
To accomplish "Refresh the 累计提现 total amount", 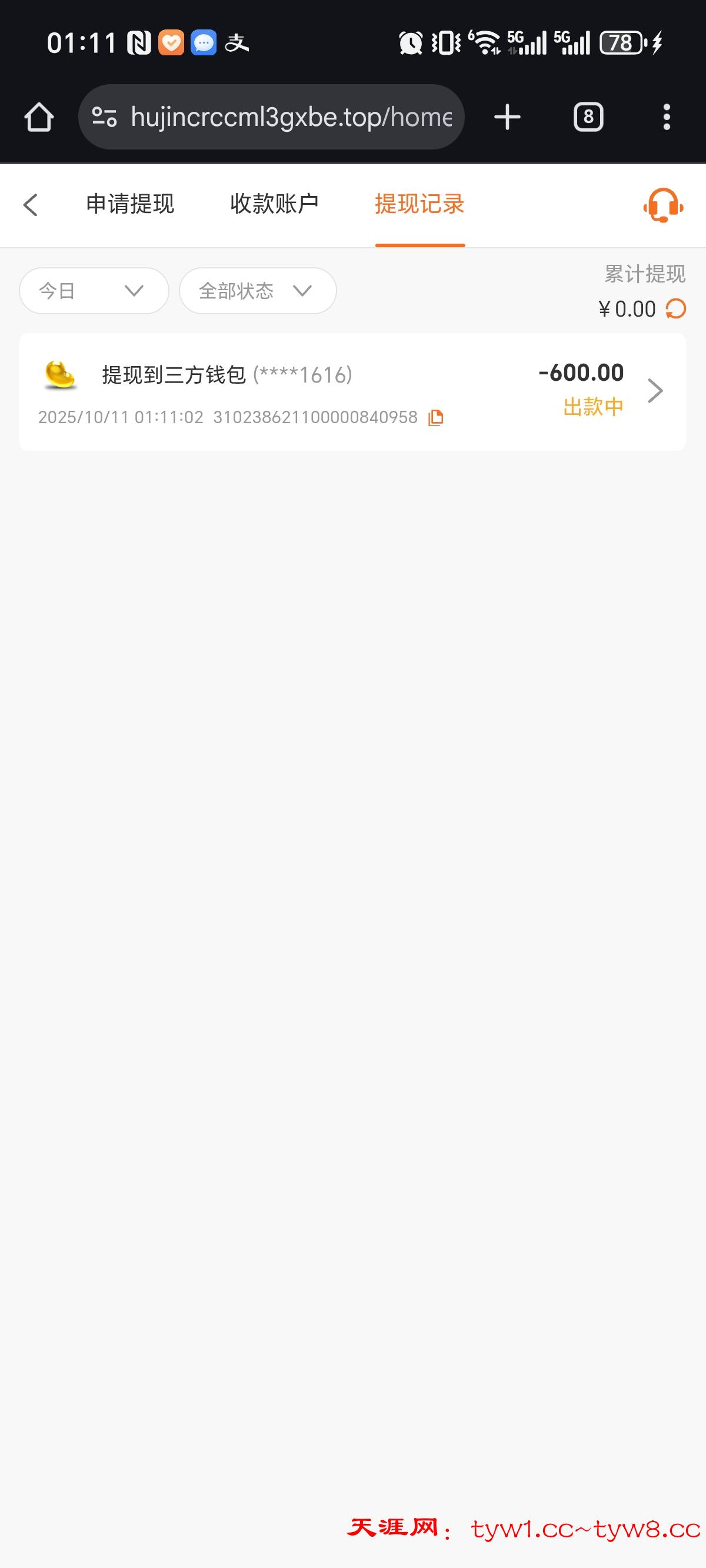I will tap(675, 309).
